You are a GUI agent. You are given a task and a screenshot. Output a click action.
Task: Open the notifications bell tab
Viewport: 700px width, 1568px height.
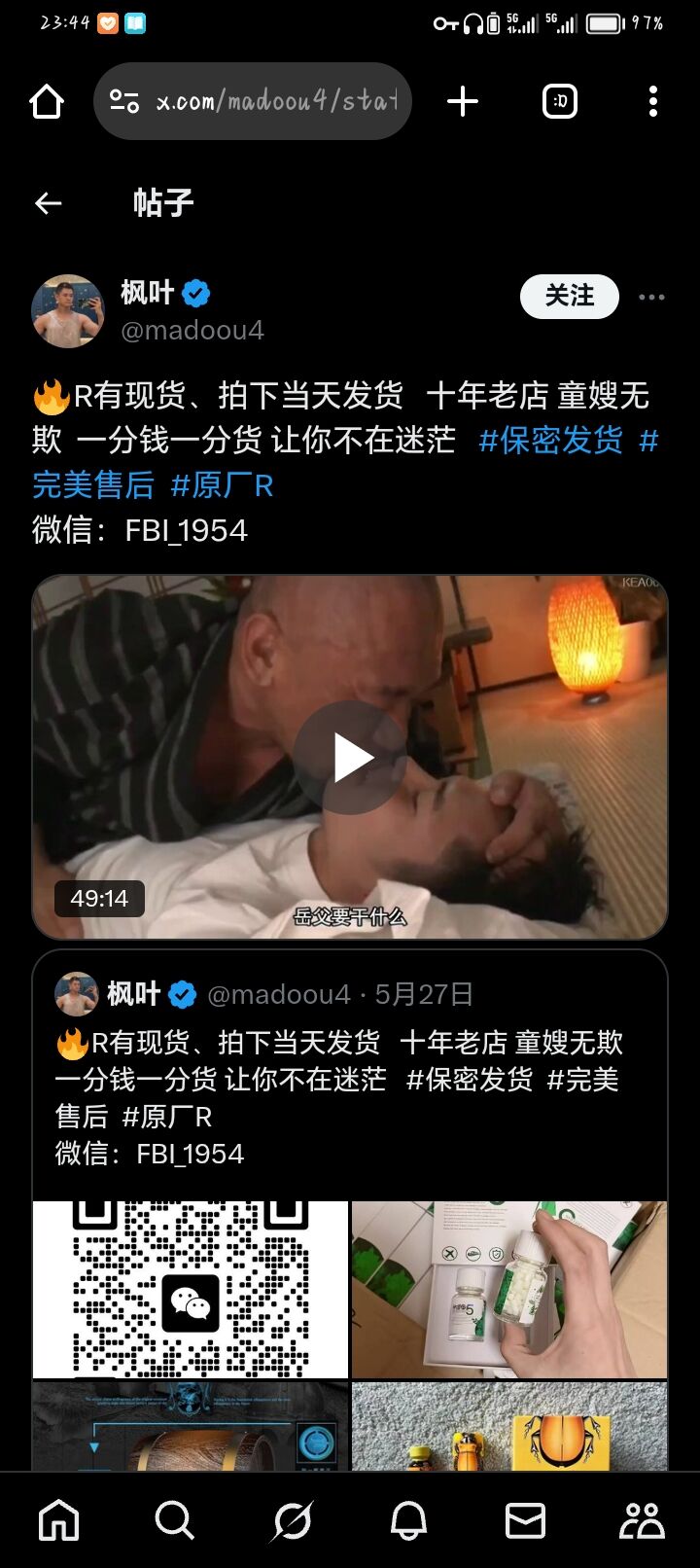point(408,1519)
